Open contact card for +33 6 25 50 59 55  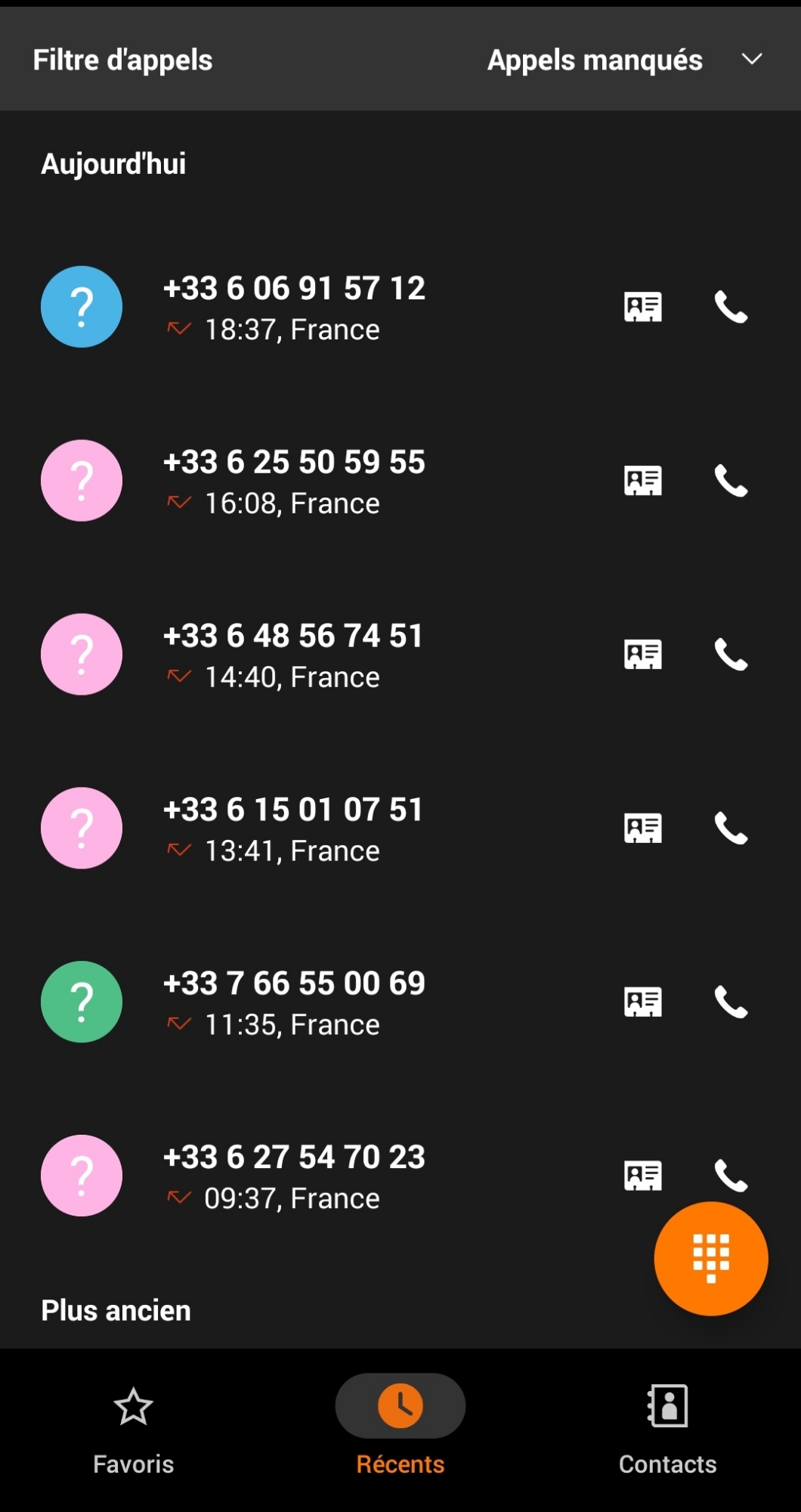click(x=643, y=481)
